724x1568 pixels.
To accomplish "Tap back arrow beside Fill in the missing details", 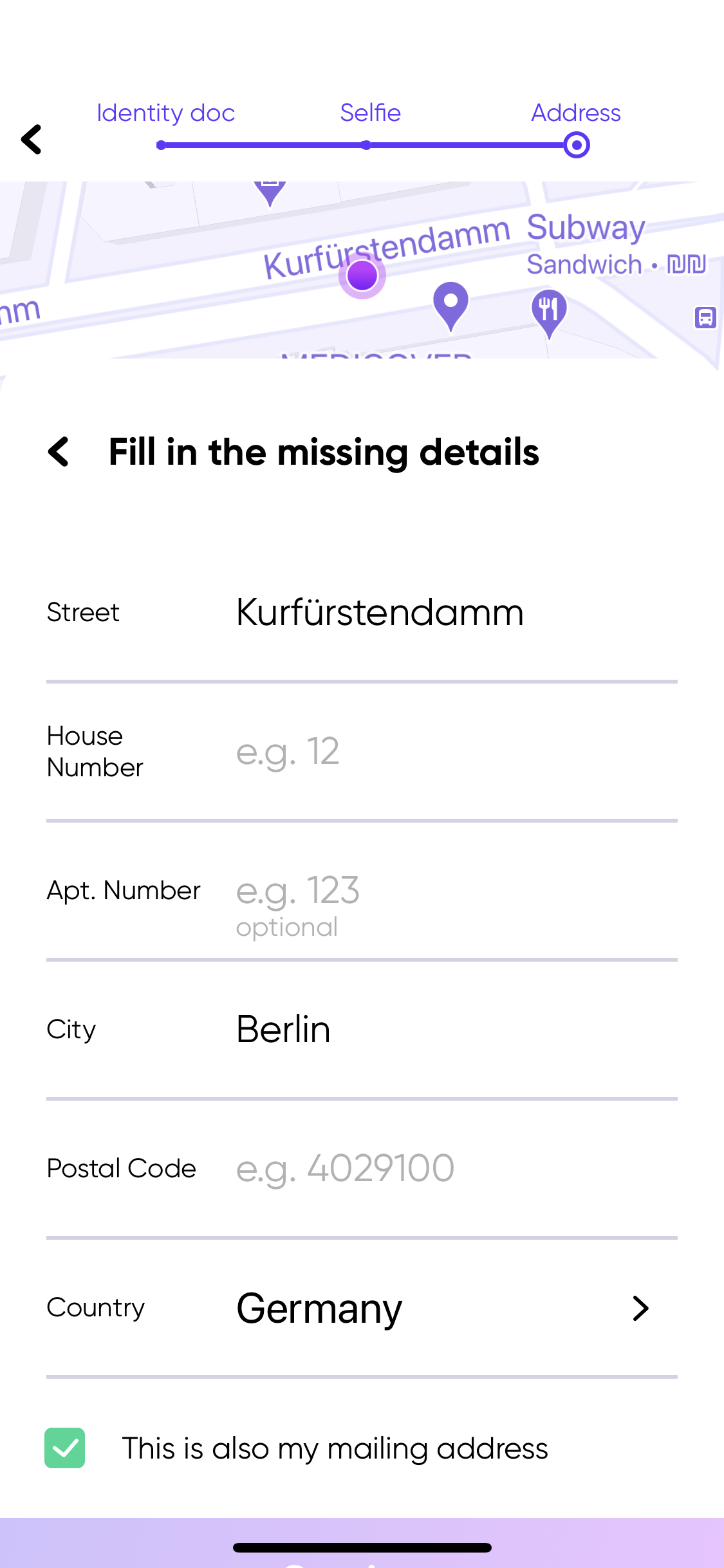I will pos(59,452).
